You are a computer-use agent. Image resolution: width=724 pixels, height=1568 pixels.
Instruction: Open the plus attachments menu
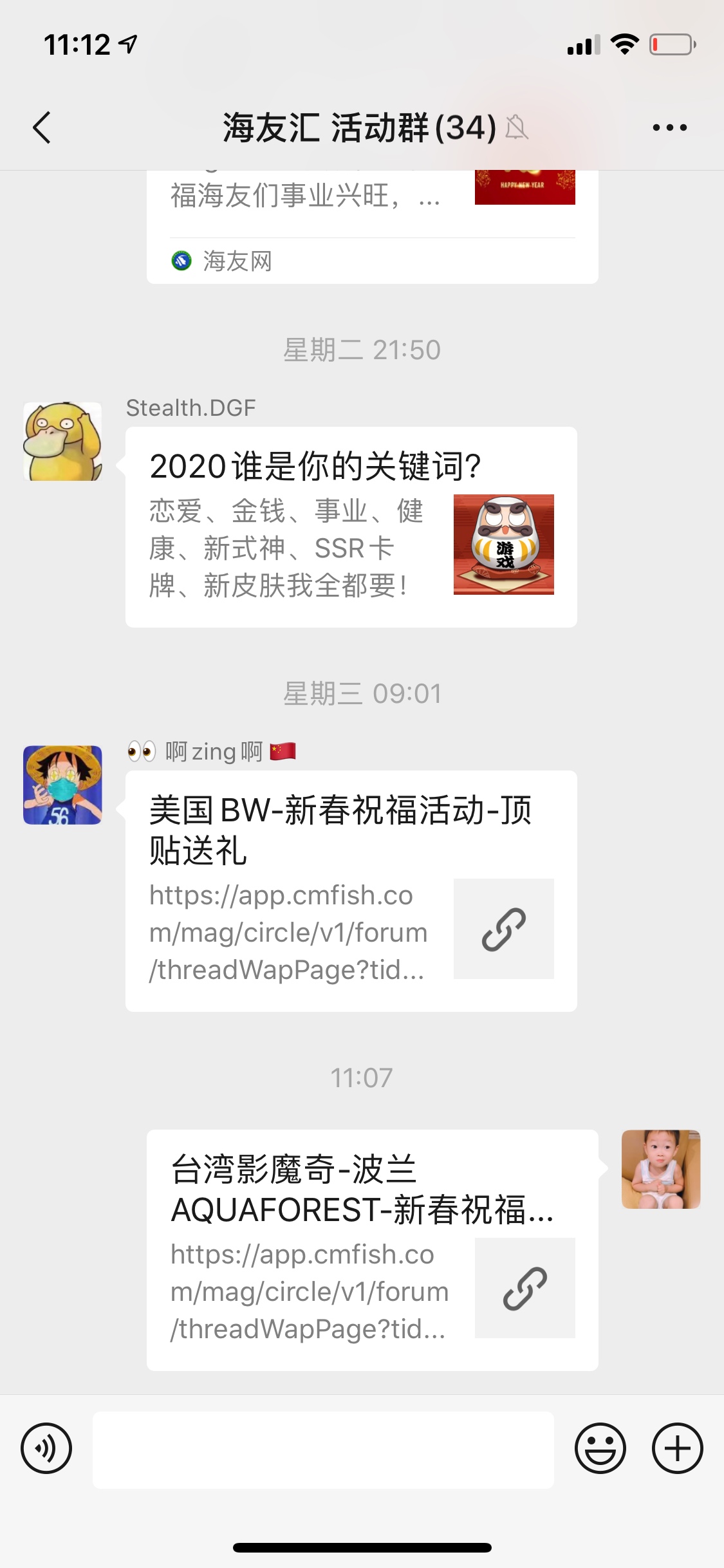677,1448
